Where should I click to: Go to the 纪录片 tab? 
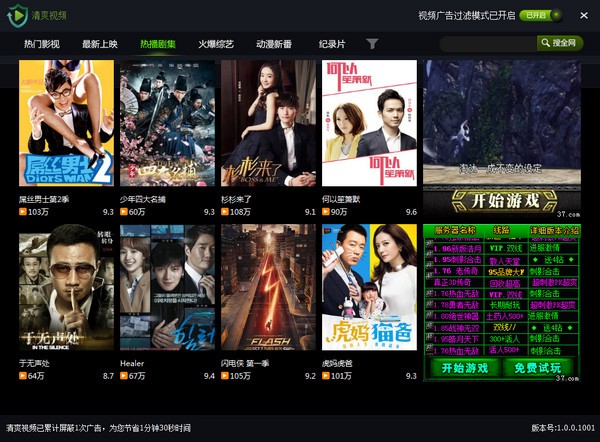point(331,44)
